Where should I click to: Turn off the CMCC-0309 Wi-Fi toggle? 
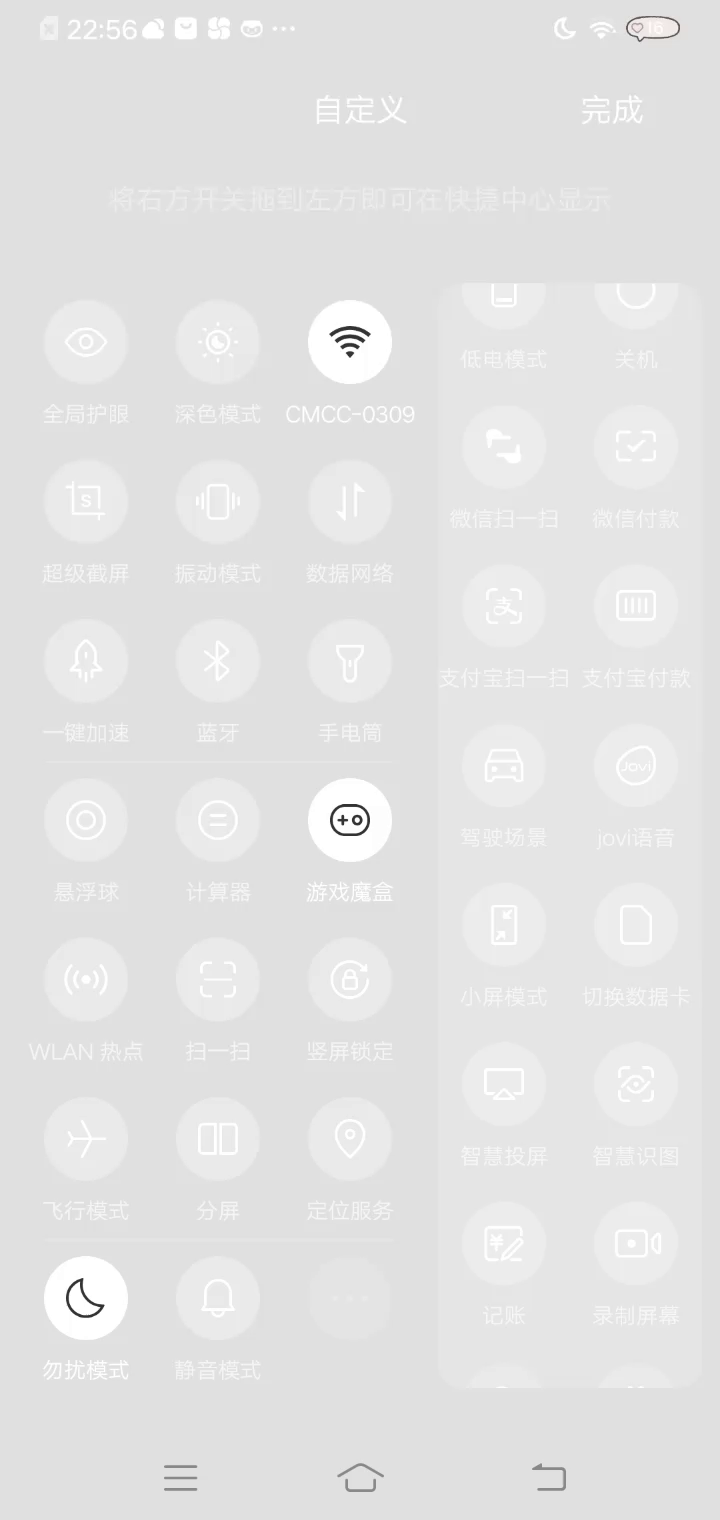point(350,343)
